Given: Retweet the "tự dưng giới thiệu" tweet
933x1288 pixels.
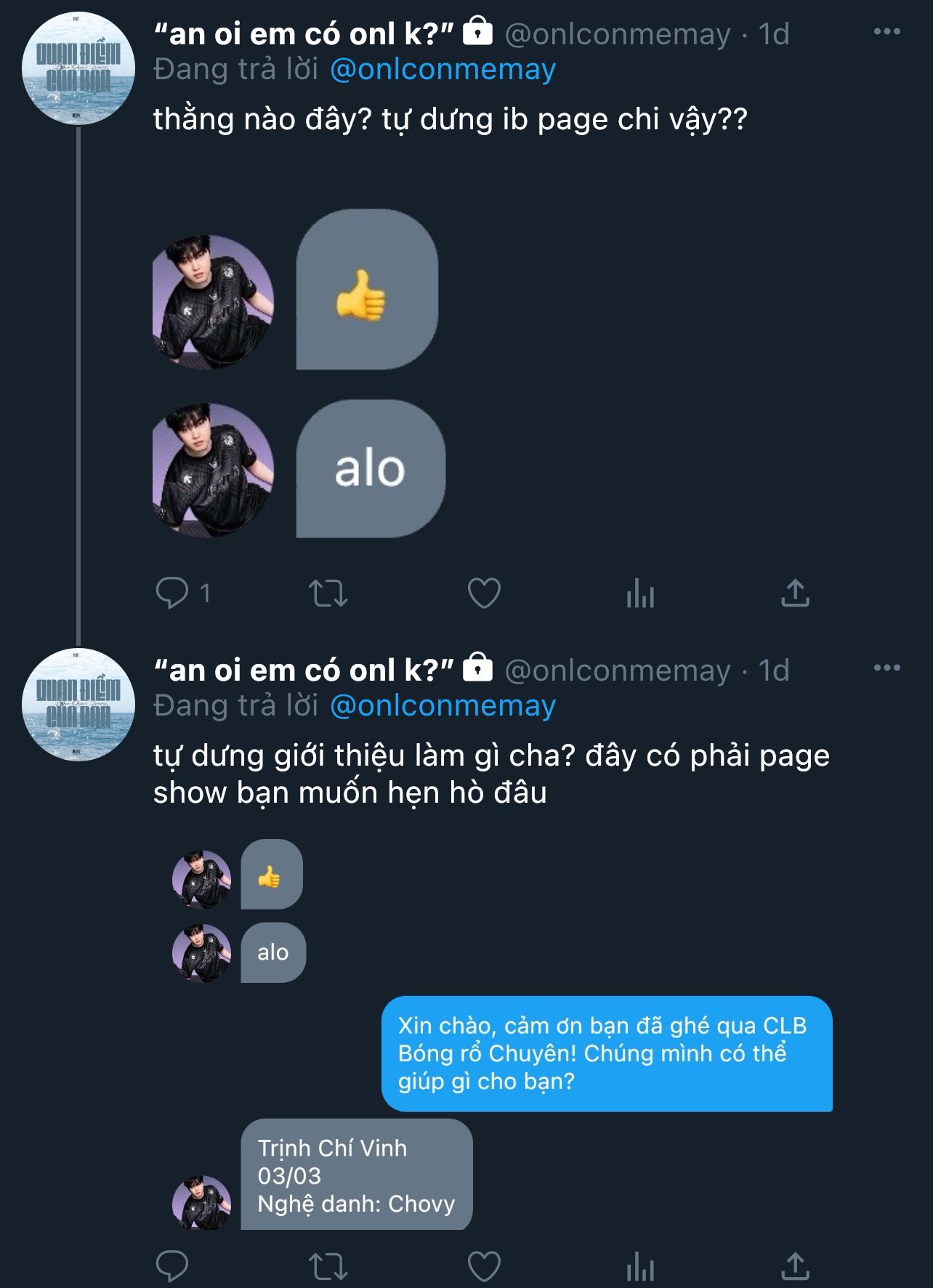Looking at the screenshot, I should tap(328, 1266).
